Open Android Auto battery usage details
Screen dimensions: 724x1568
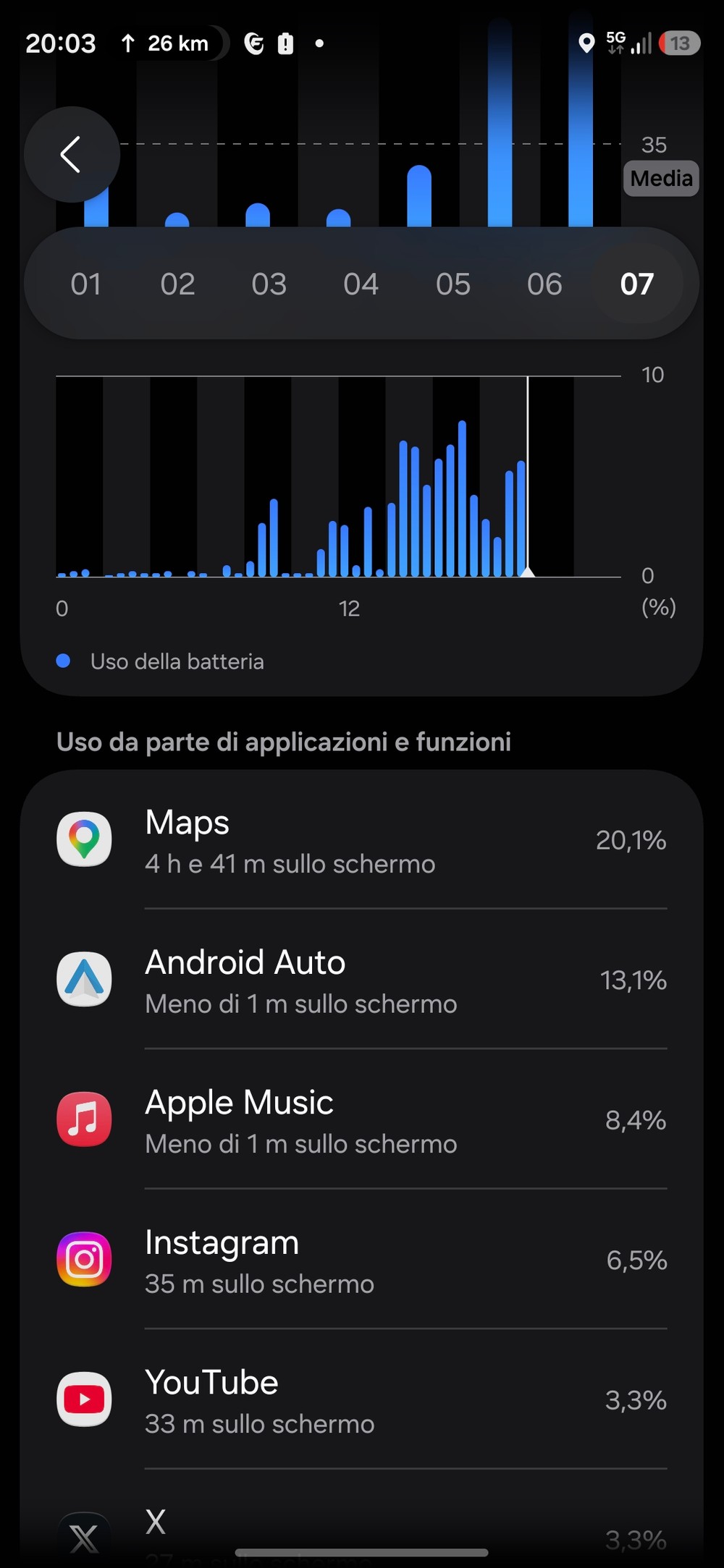point(362,980)
